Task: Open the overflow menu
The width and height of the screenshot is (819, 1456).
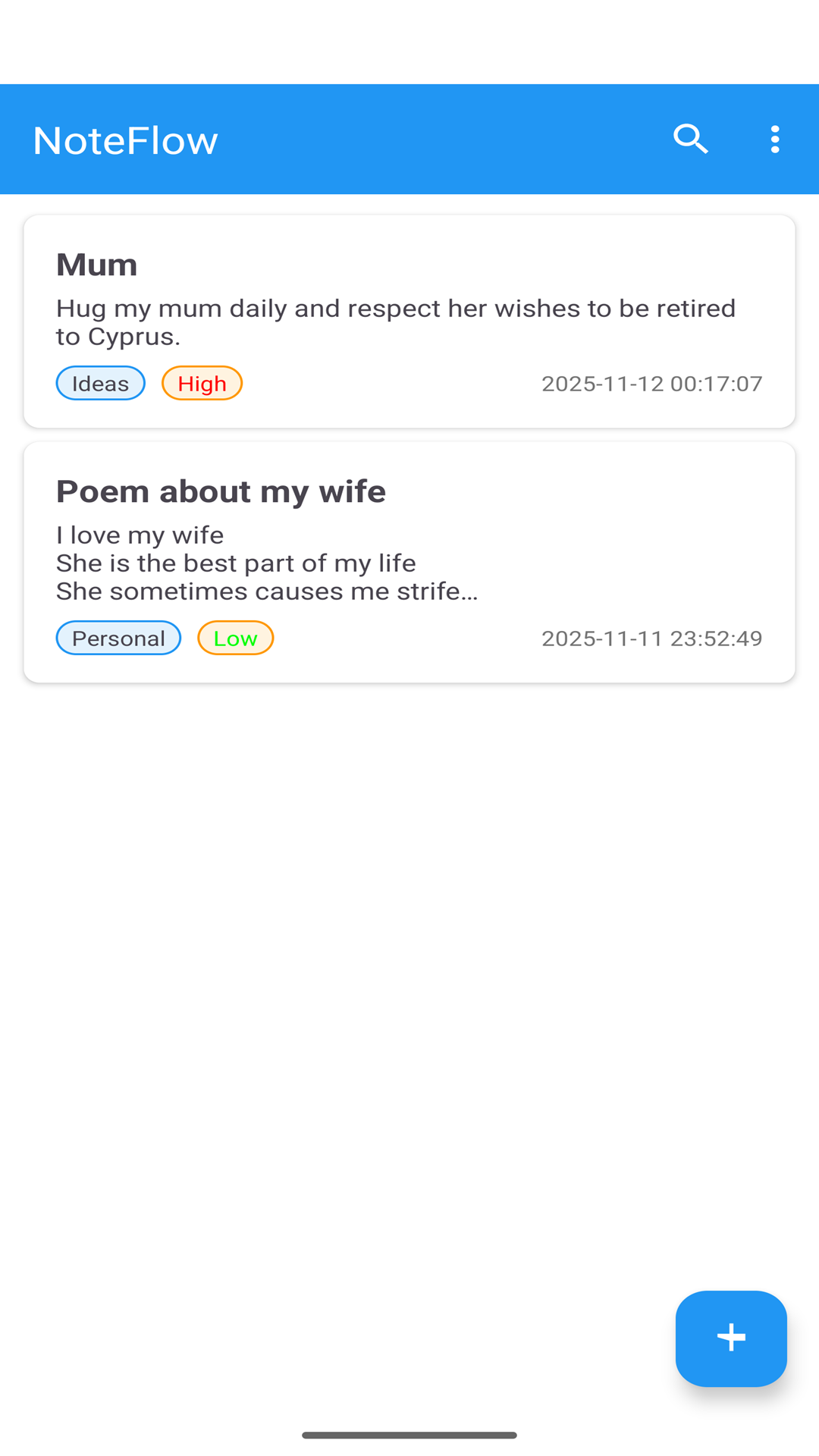Action: click(x=774, y=140)
